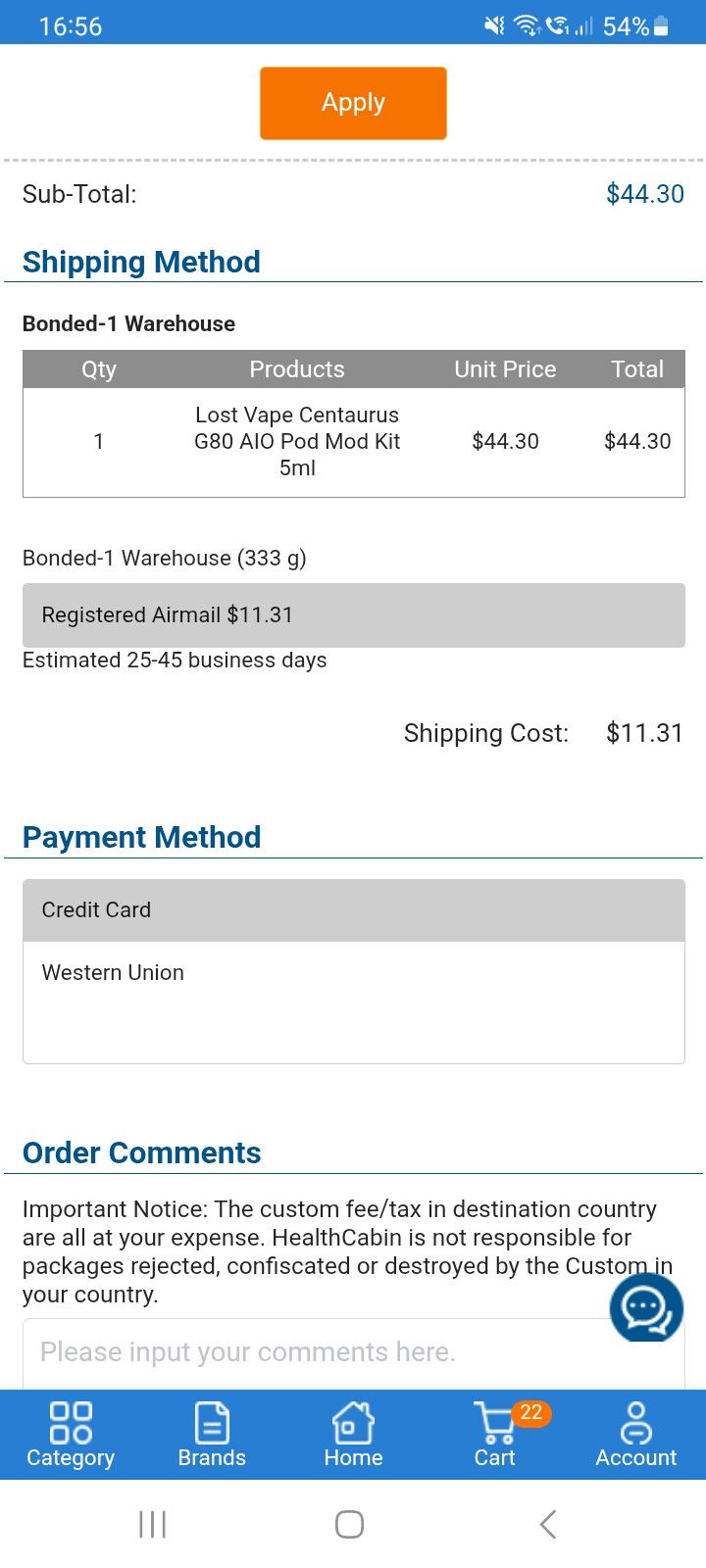Switch to the Account tab
The width and height of the screenshot is (706, 1568).
(635, 1435)
